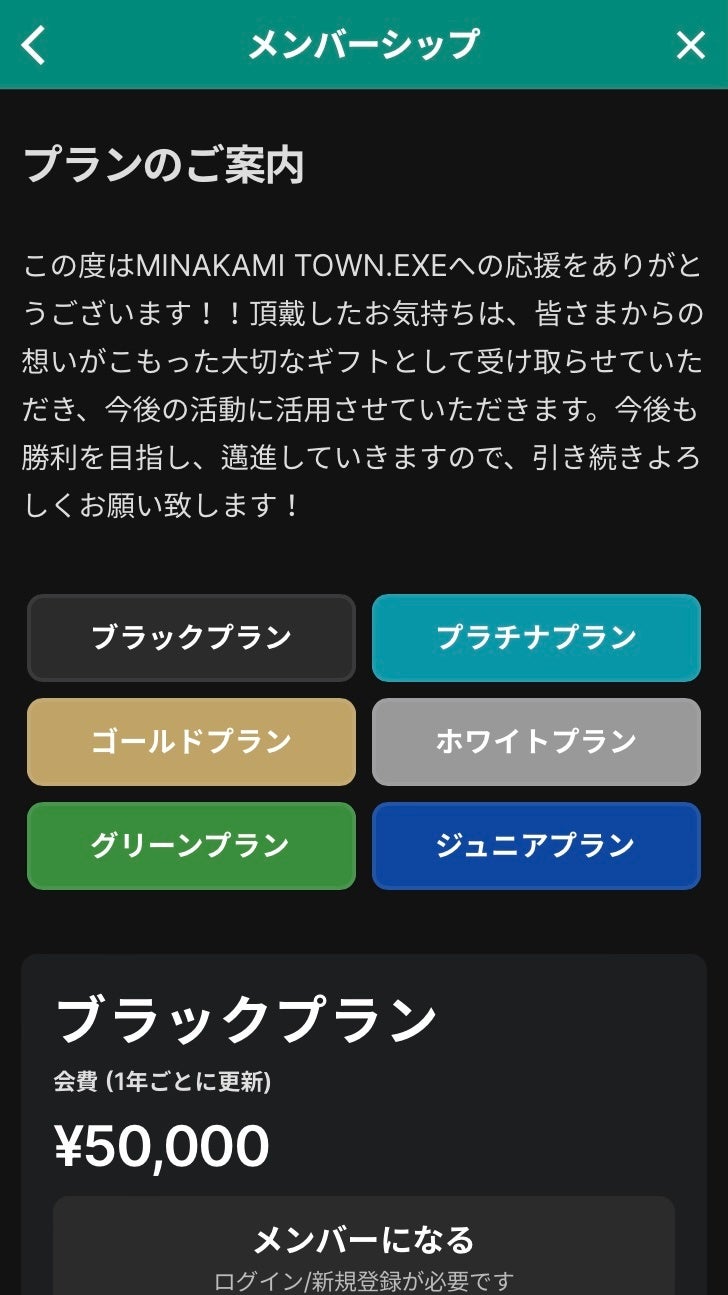The height and width of the screenshot is (1295, 728).
Task: Select the ブラックプラン button
Action: (191, 638)
